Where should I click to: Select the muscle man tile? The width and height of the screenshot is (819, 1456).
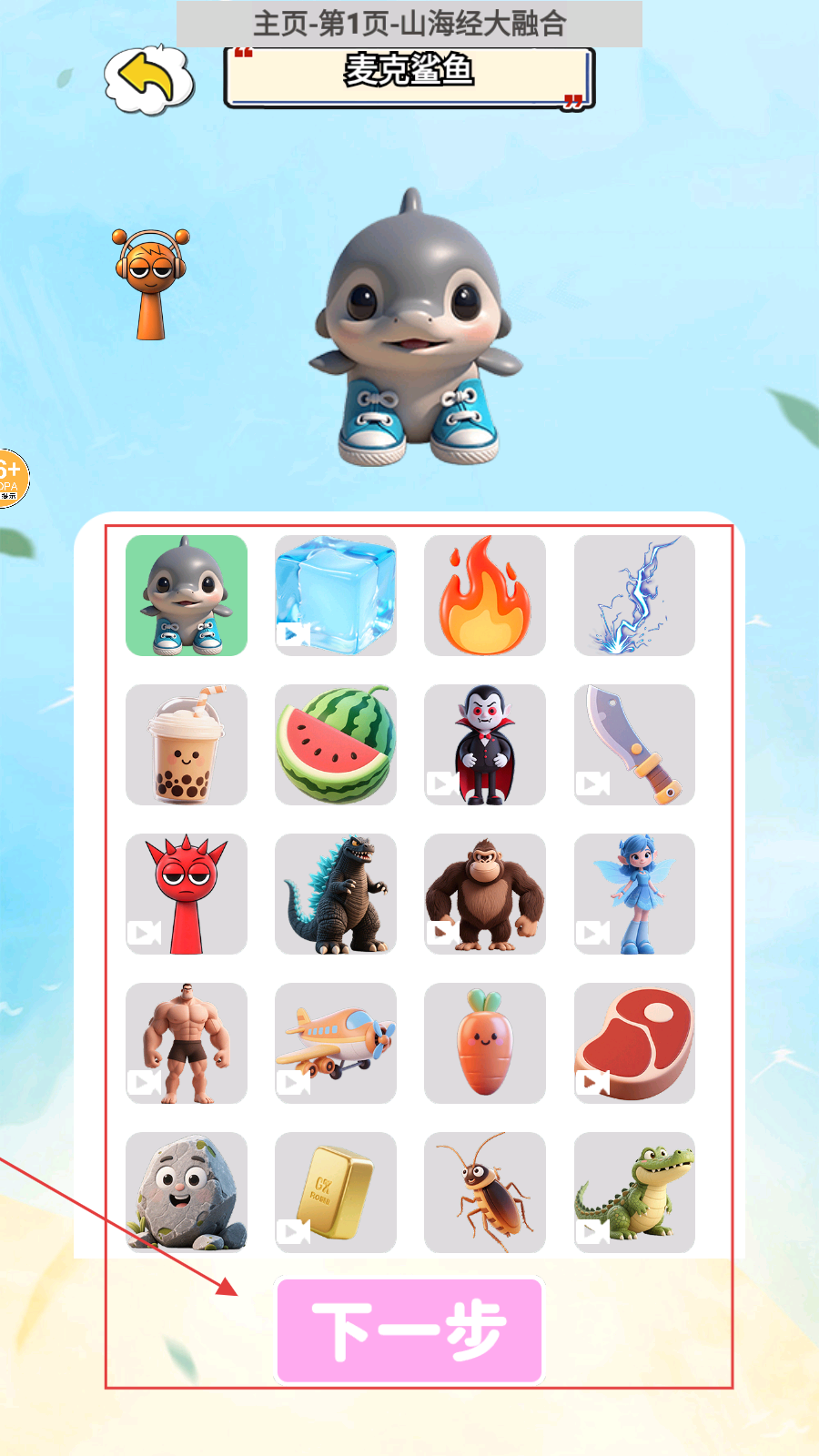tap(187, 1043)
